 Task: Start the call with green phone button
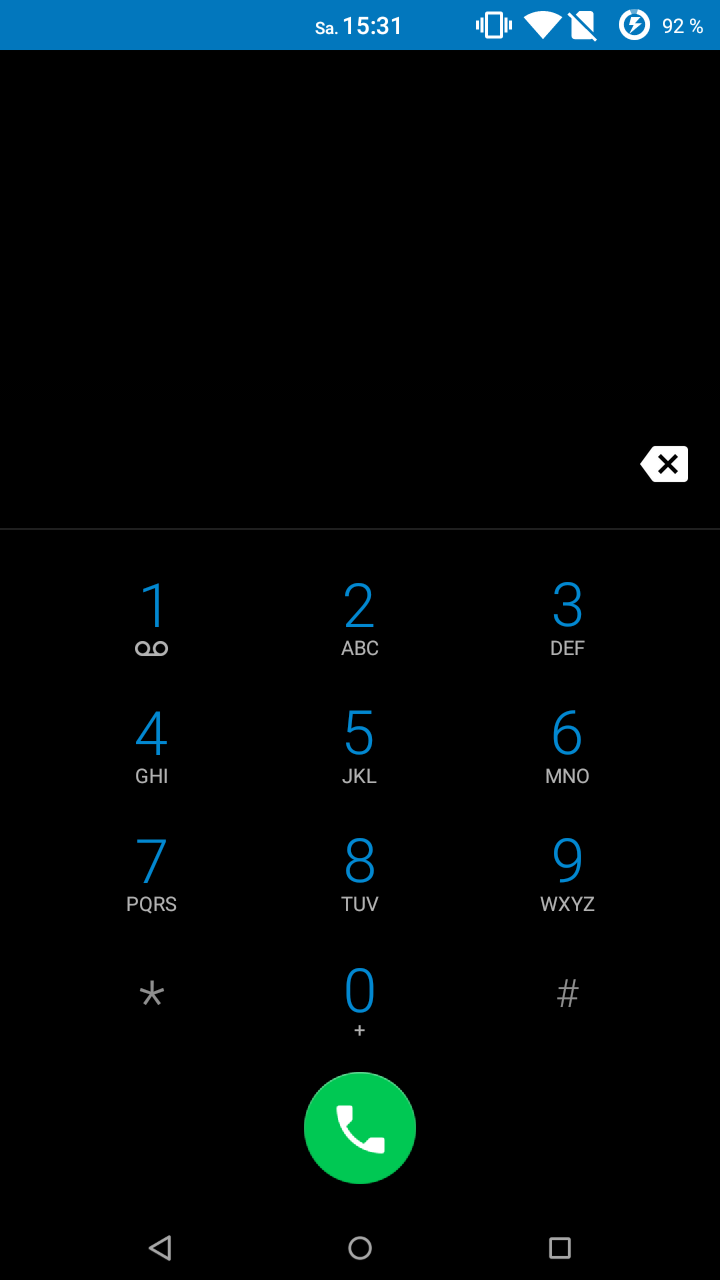point(360,1128)
